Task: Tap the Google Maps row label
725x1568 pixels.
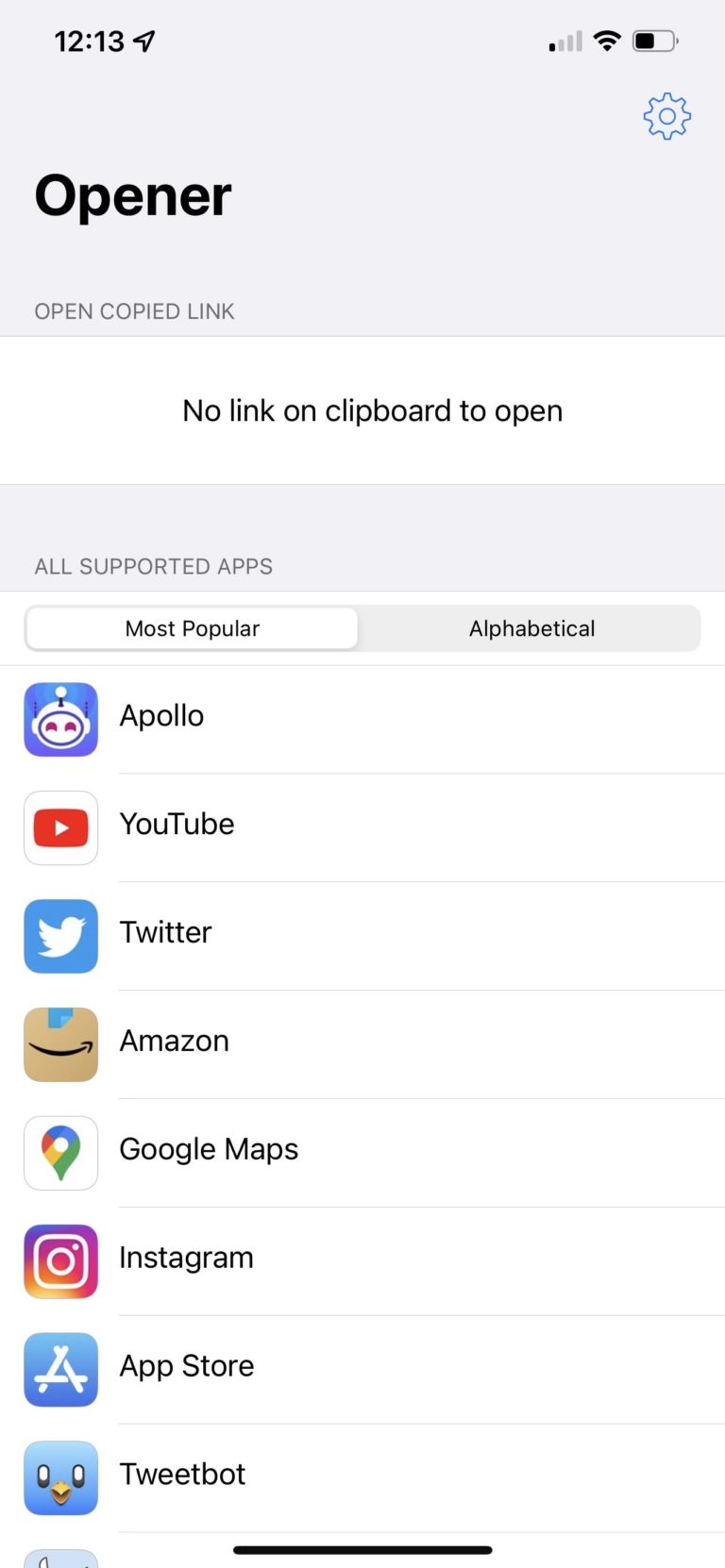Action: click(x=208, y=1149)
